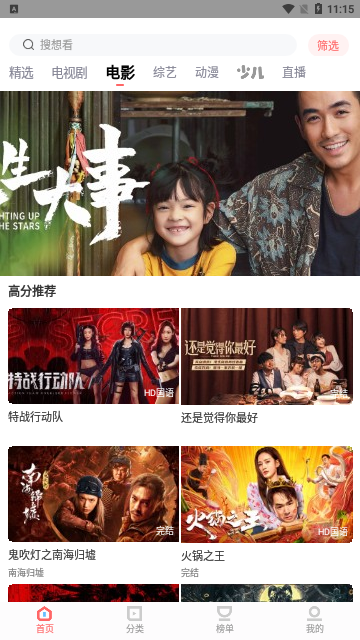Screen dimensions: 360x640
Task: Open the 人生大事 featured banner
Action: tap(180, 183)
